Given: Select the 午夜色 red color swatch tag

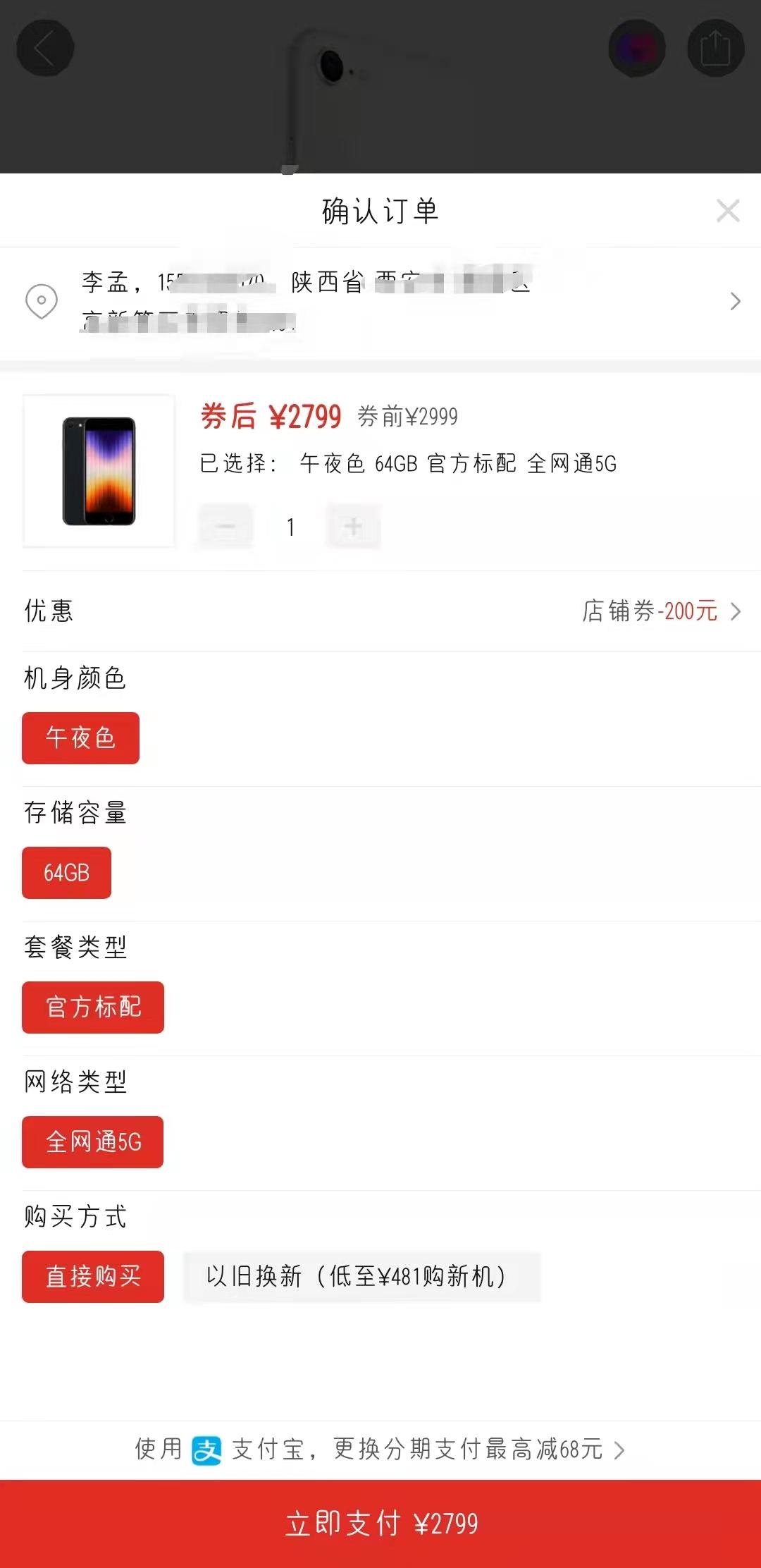Looking at the screenshot, I should click(x=80, y=737).
